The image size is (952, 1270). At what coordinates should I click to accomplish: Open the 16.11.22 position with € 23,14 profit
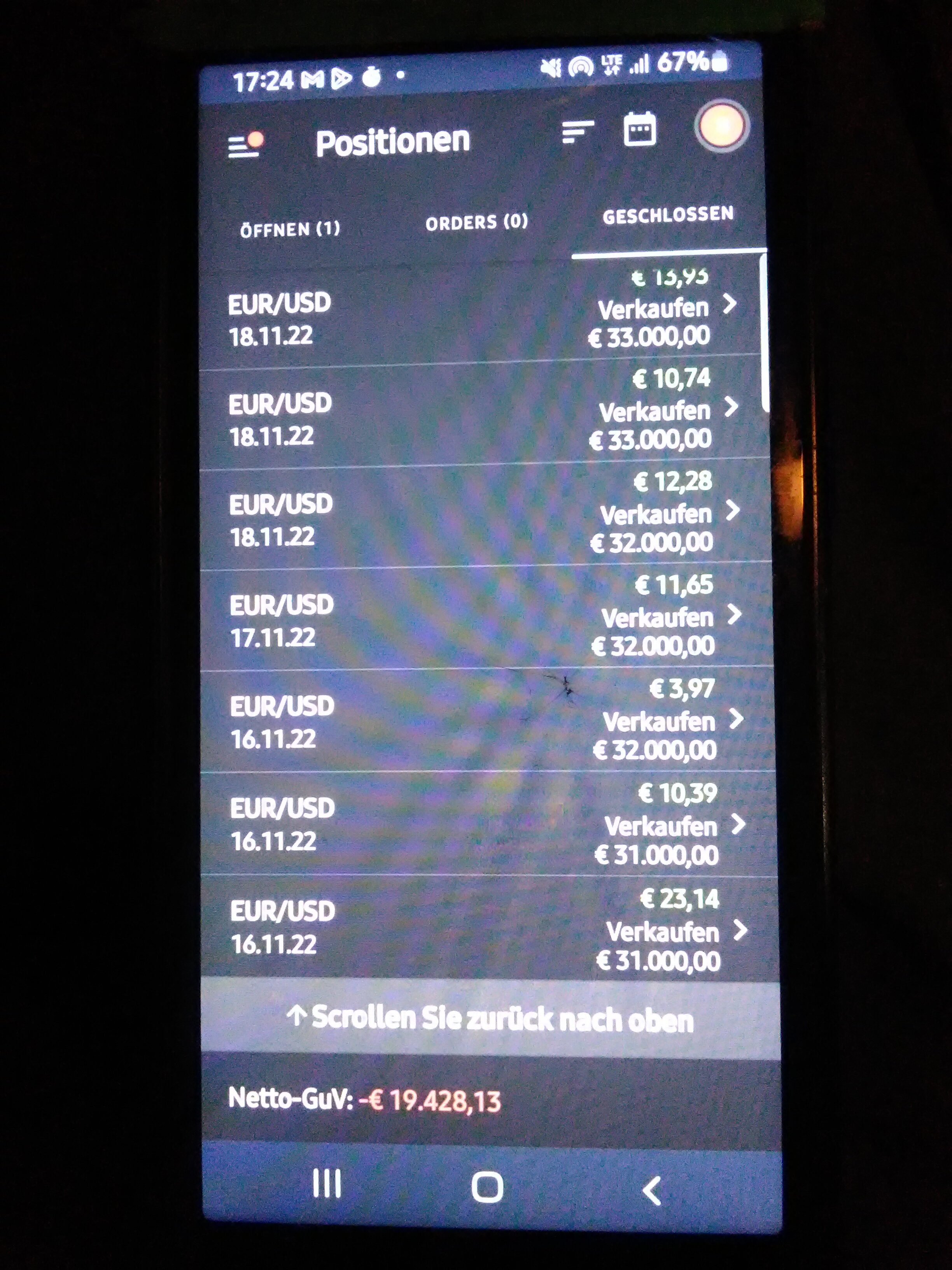(482, 929)
